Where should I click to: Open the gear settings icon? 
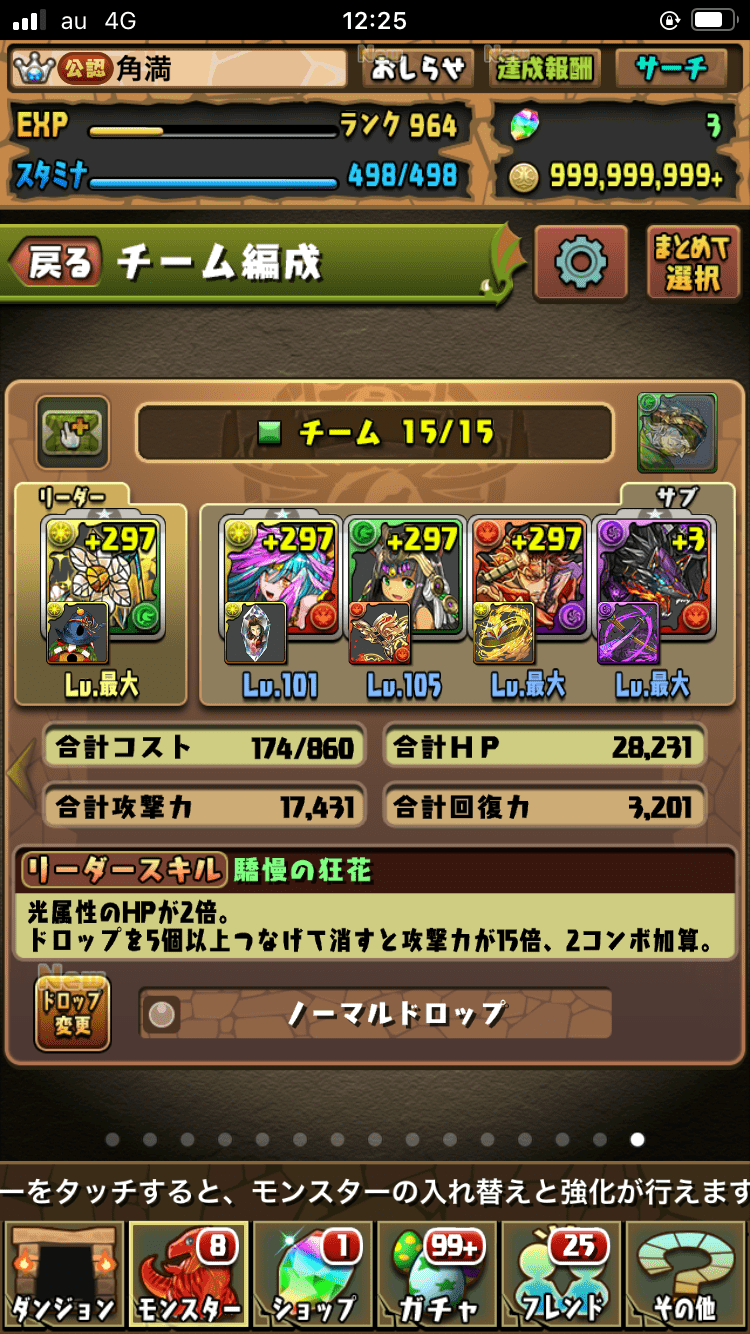[581, 263]
